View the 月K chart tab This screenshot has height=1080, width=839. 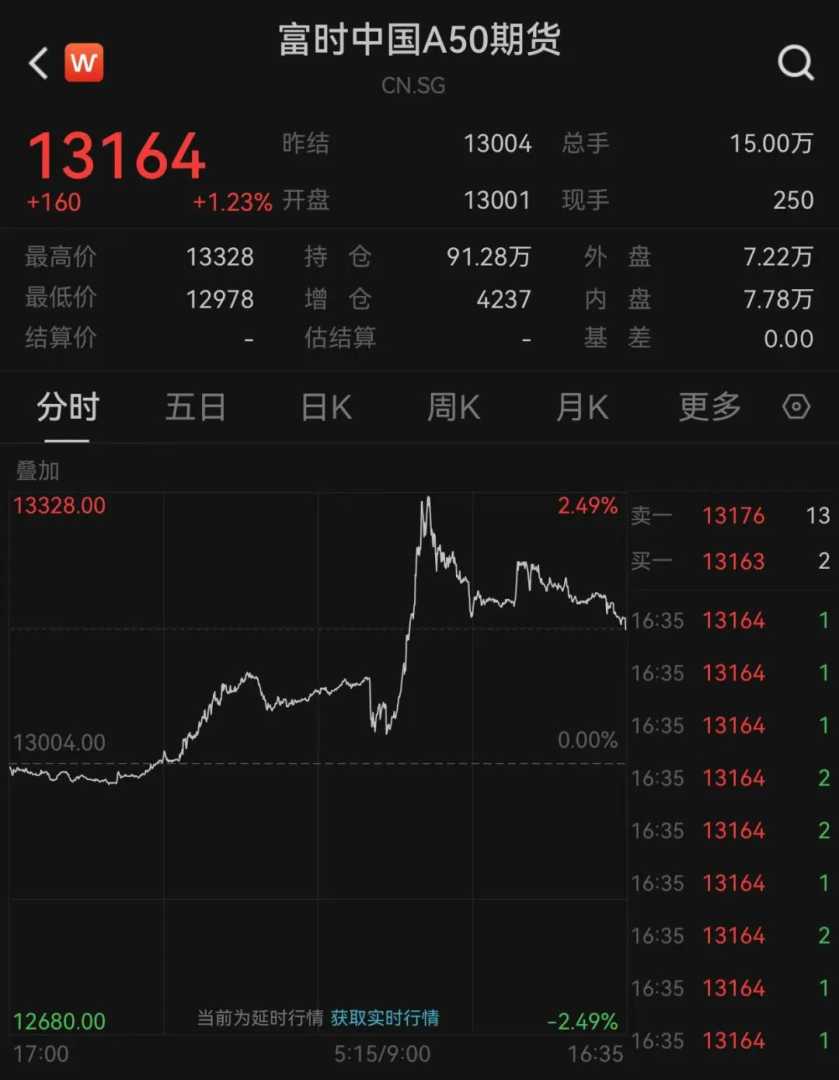point(582,407)
